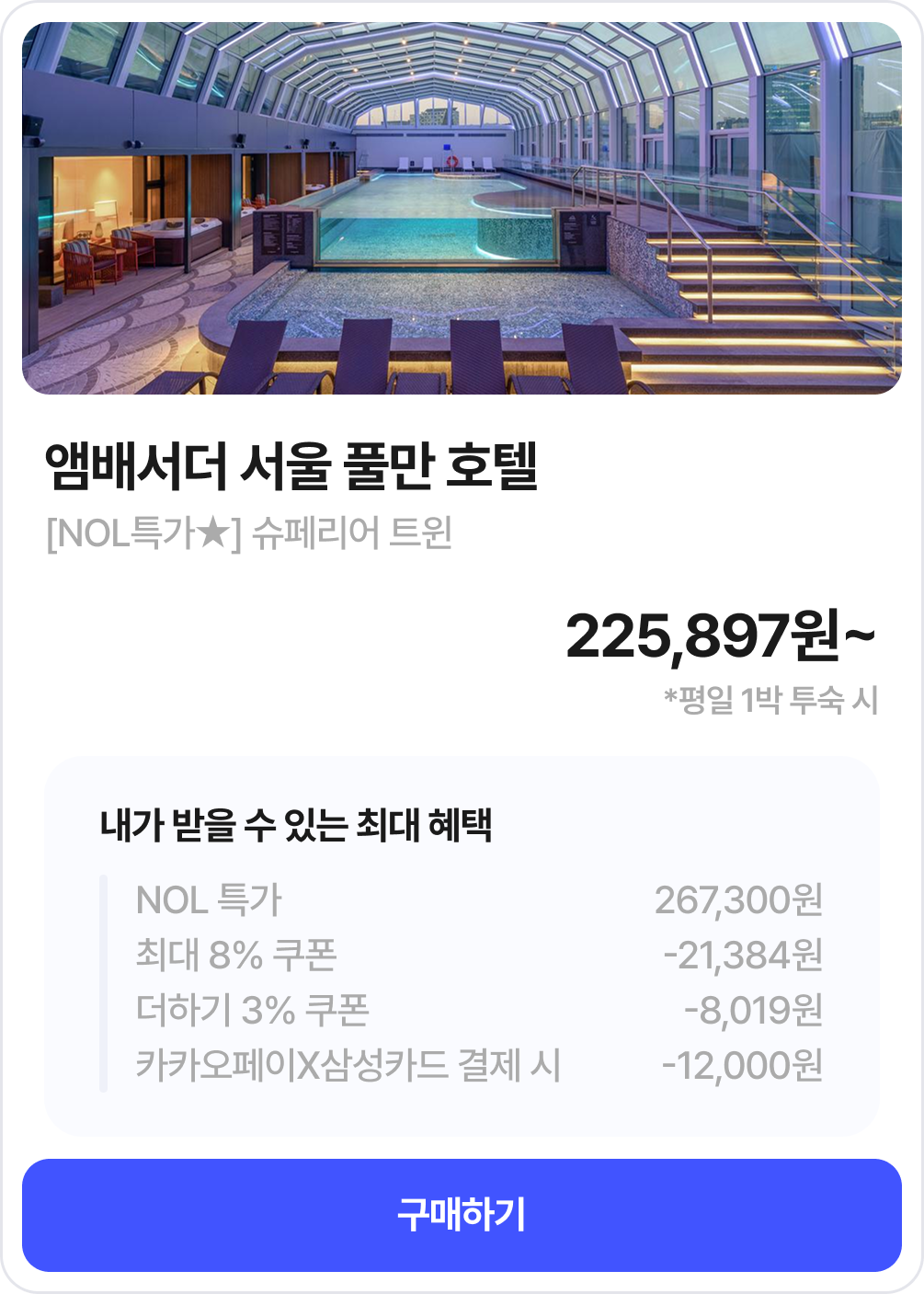This screenshot has width=924, height=1294.
Task: Open the 앰배서더 서울 풀만 호텔 pool photo
Action: click(462, 208)
